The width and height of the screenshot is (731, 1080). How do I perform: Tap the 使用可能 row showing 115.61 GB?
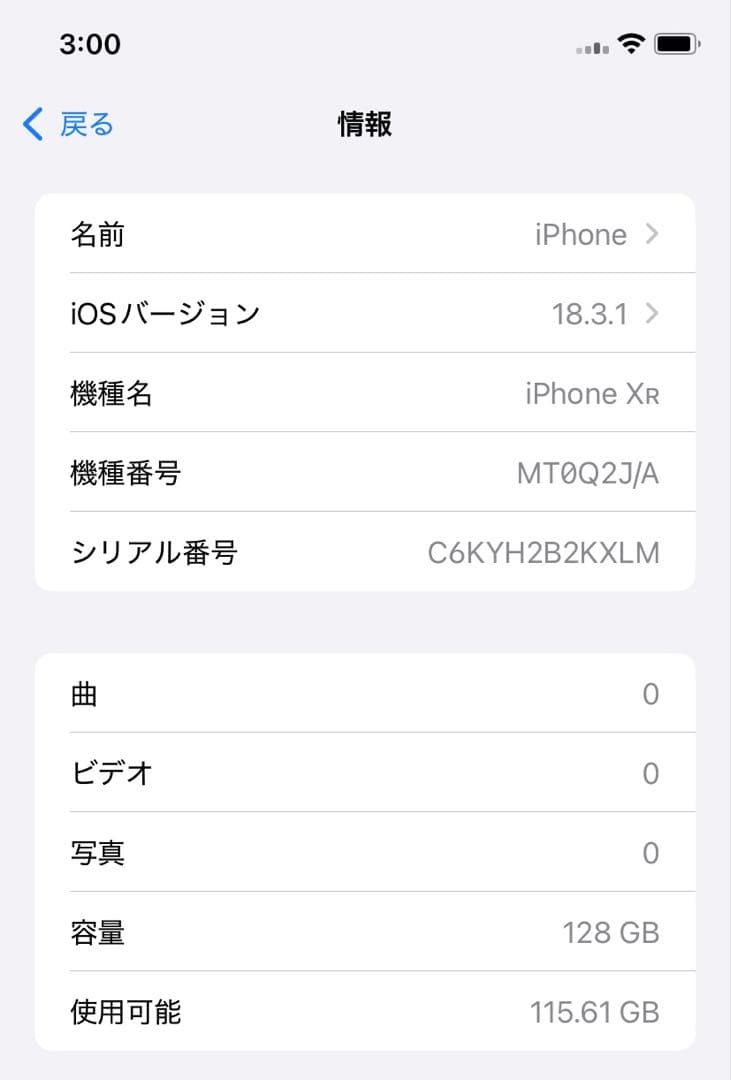click(x=365, y=1012)
